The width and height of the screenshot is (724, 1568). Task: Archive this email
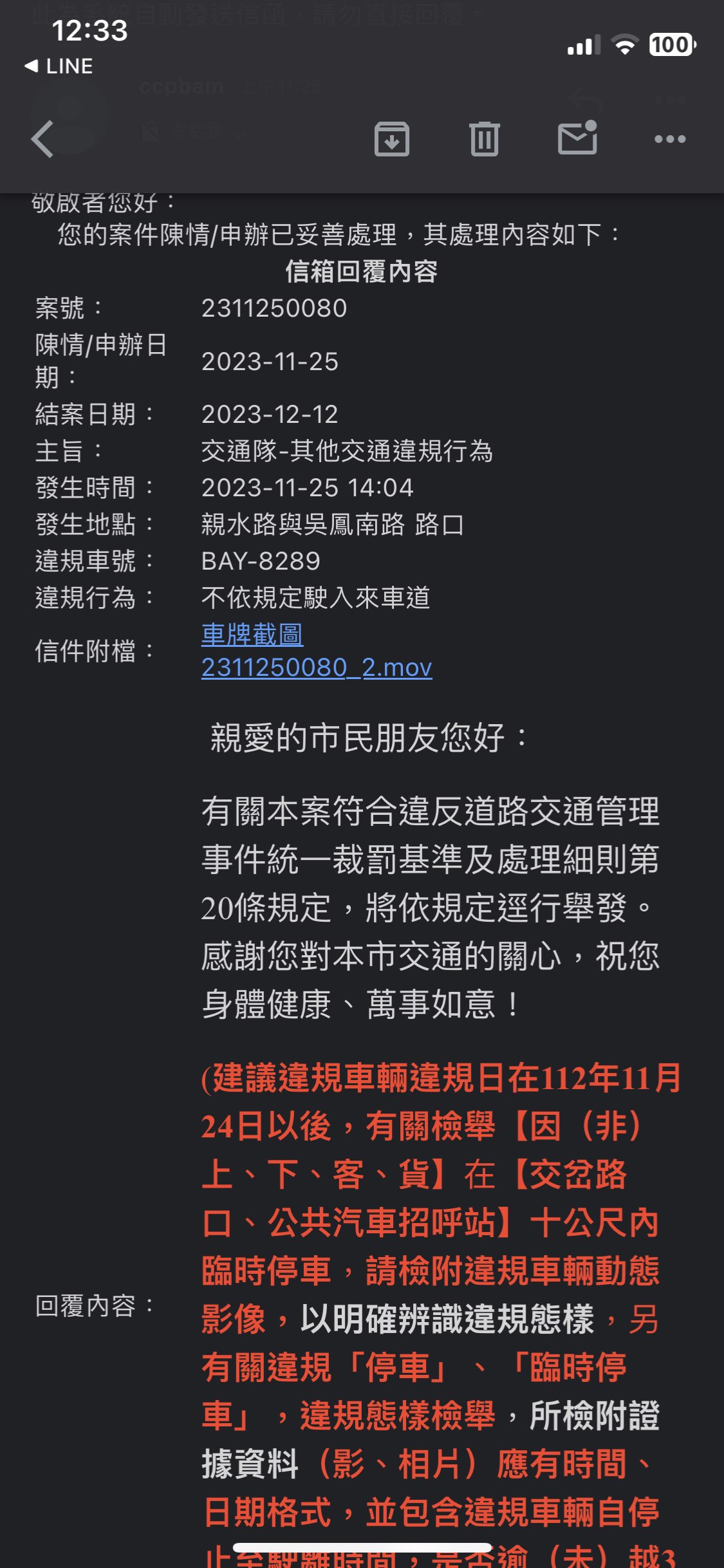point(392,139)
